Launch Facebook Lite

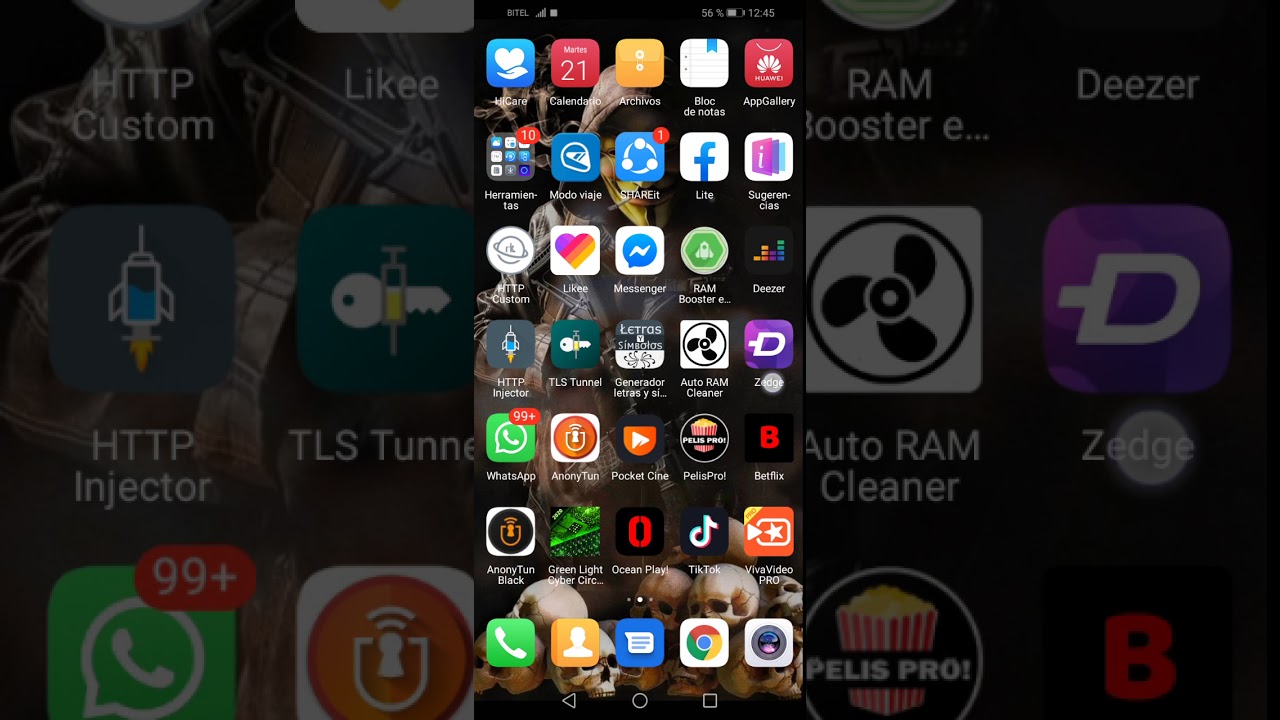coord(704,158)
